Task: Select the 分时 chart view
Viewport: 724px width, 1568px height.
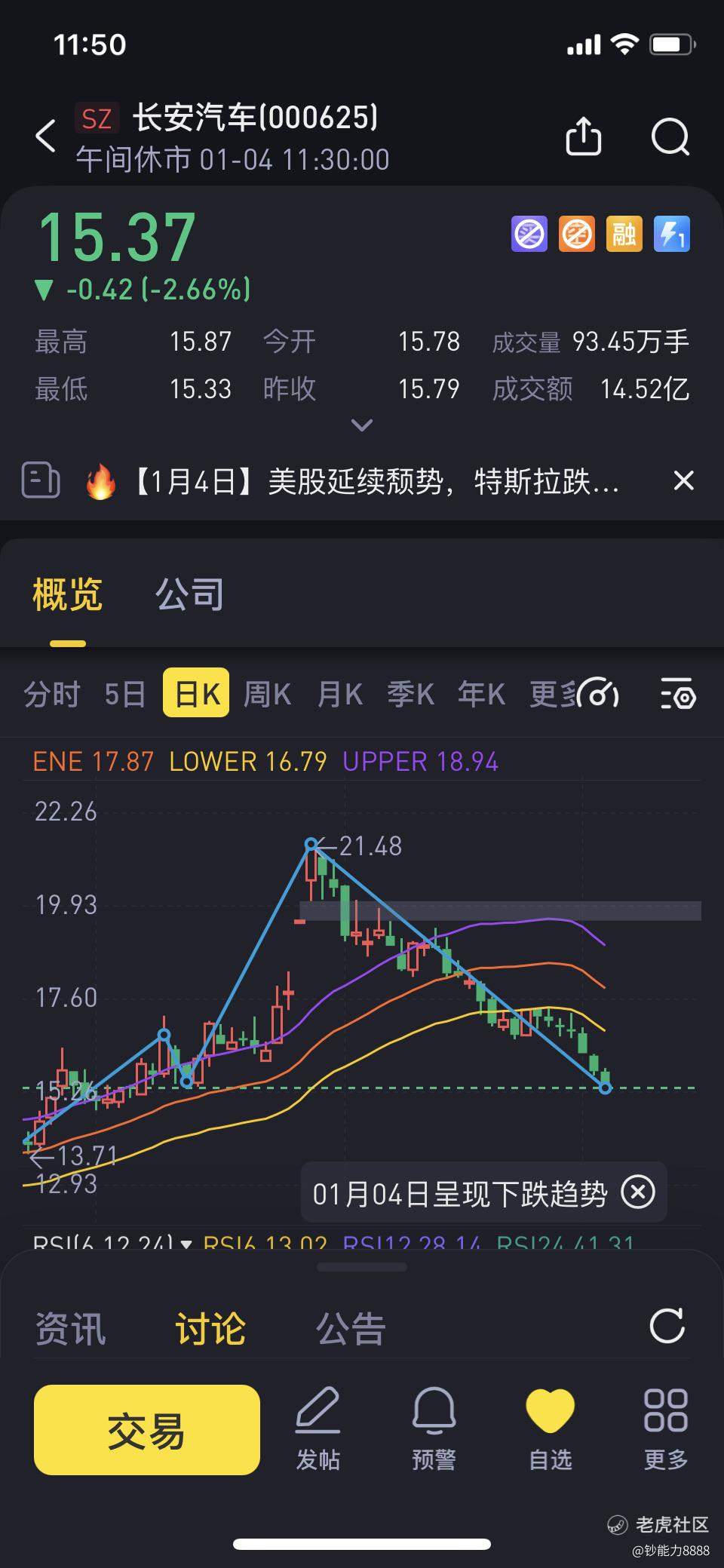Action: coord(51,694)
